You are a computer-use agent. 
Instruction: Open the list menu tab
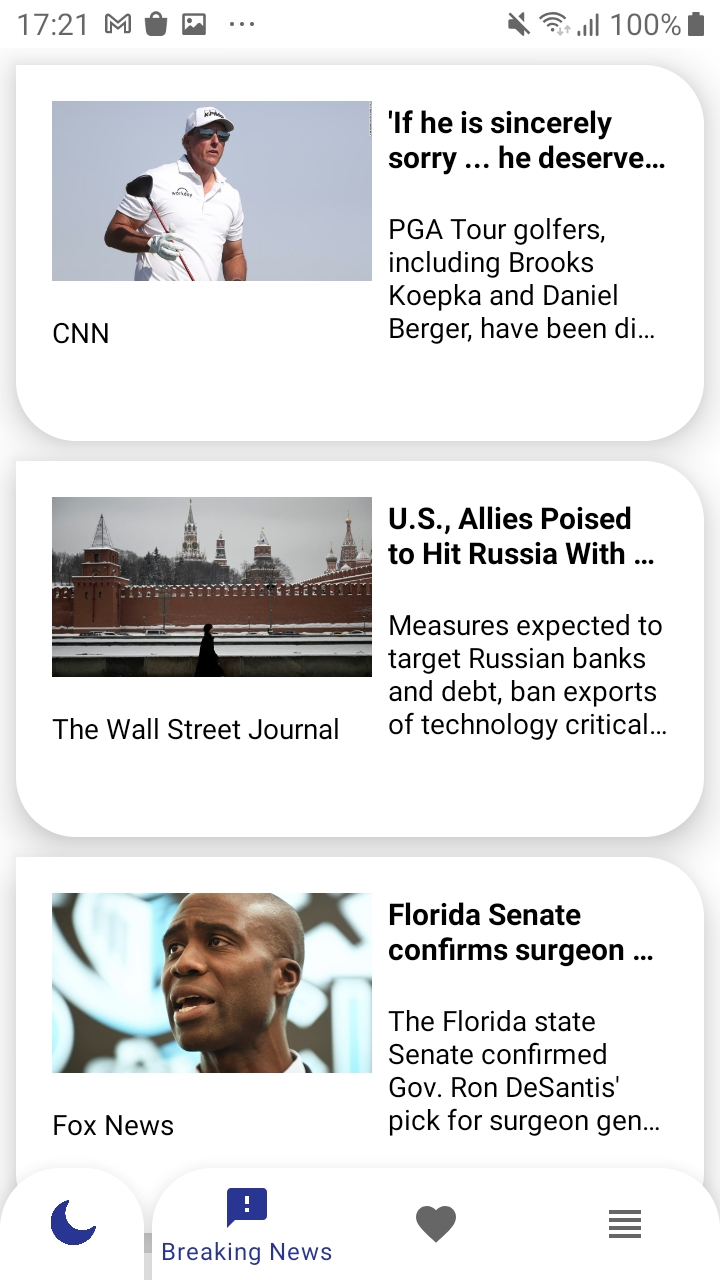(x=625, y=1224)
